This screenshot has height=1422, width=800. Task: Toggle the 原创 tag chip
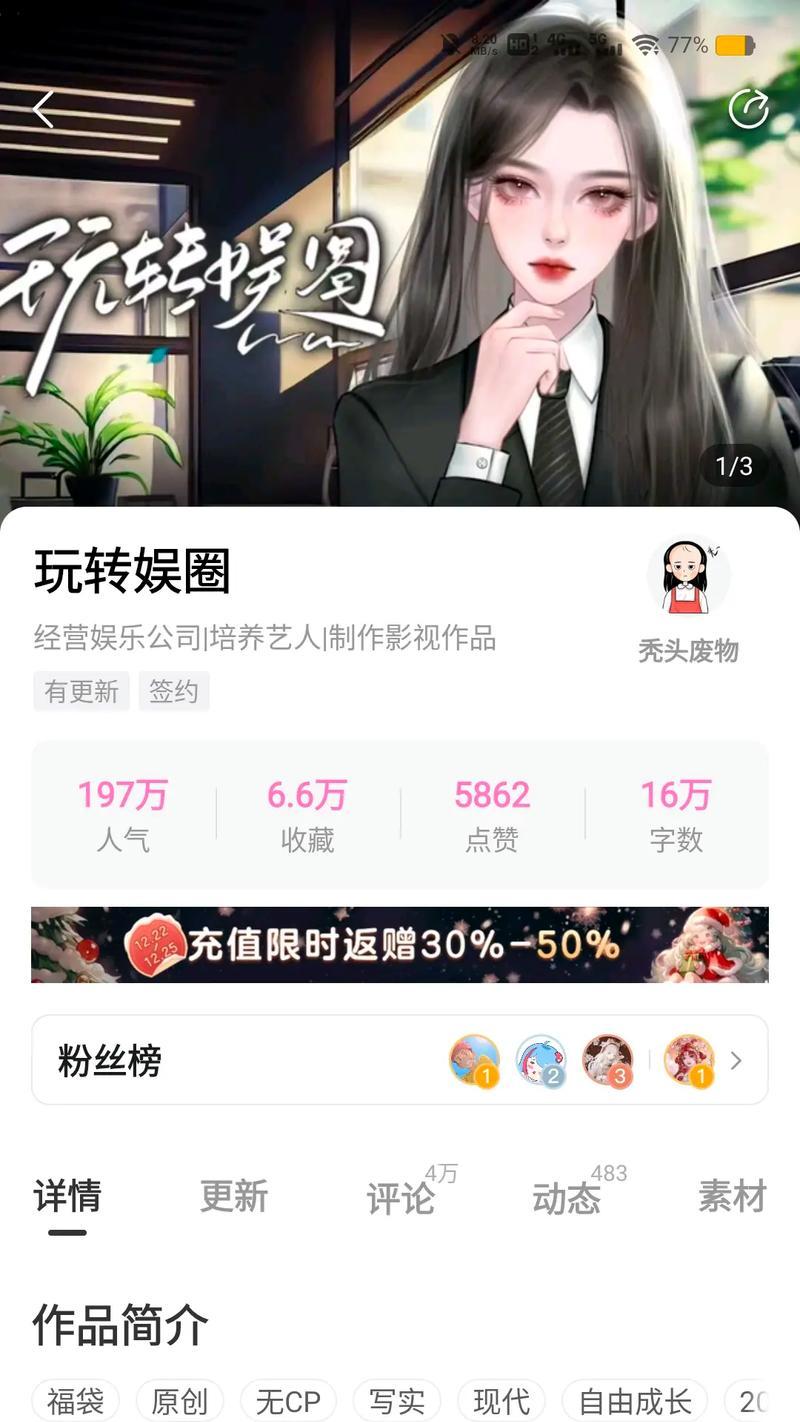[x=179, y=1401]
